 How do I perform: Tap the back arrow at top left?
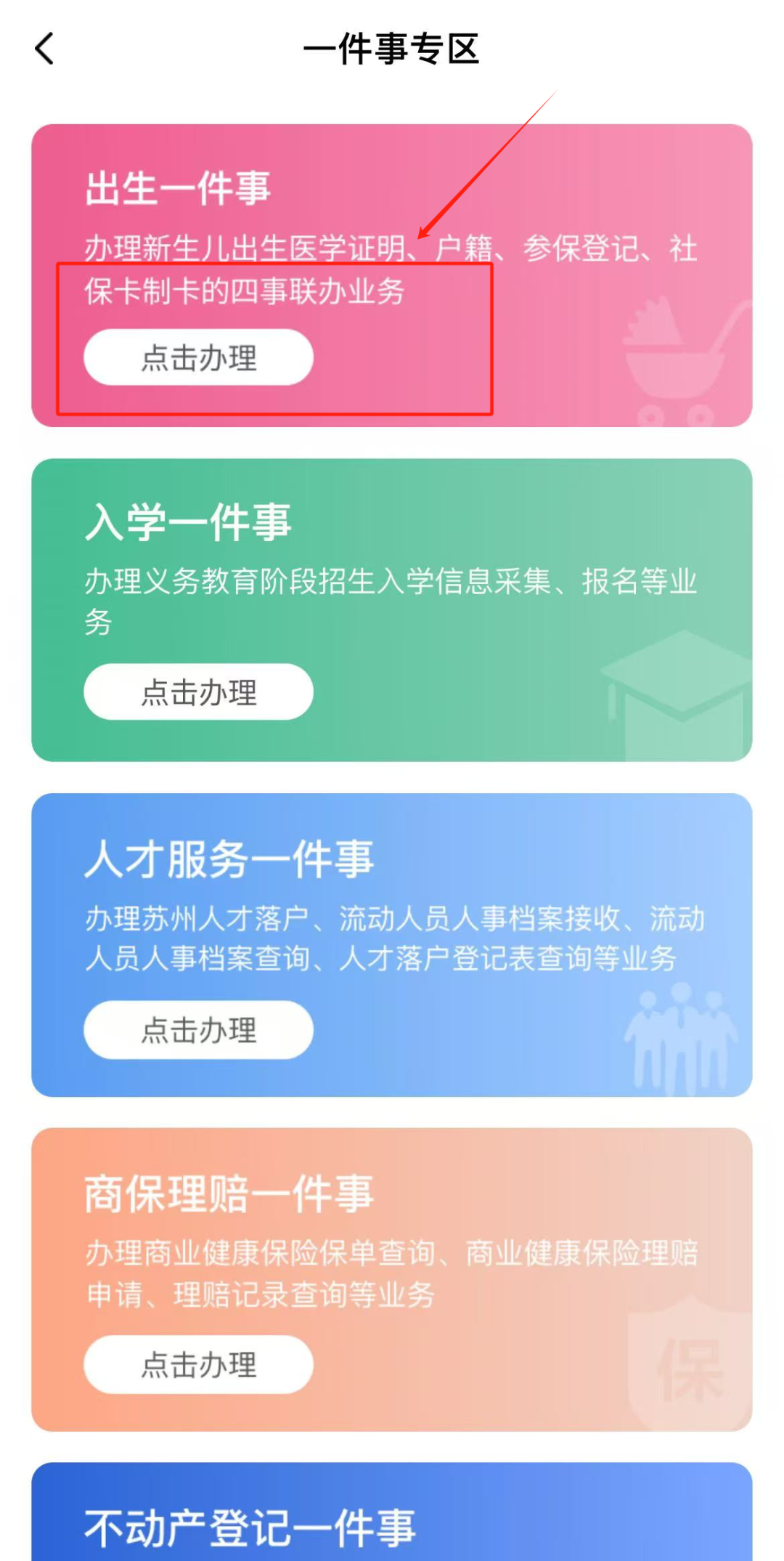point(44,49)
